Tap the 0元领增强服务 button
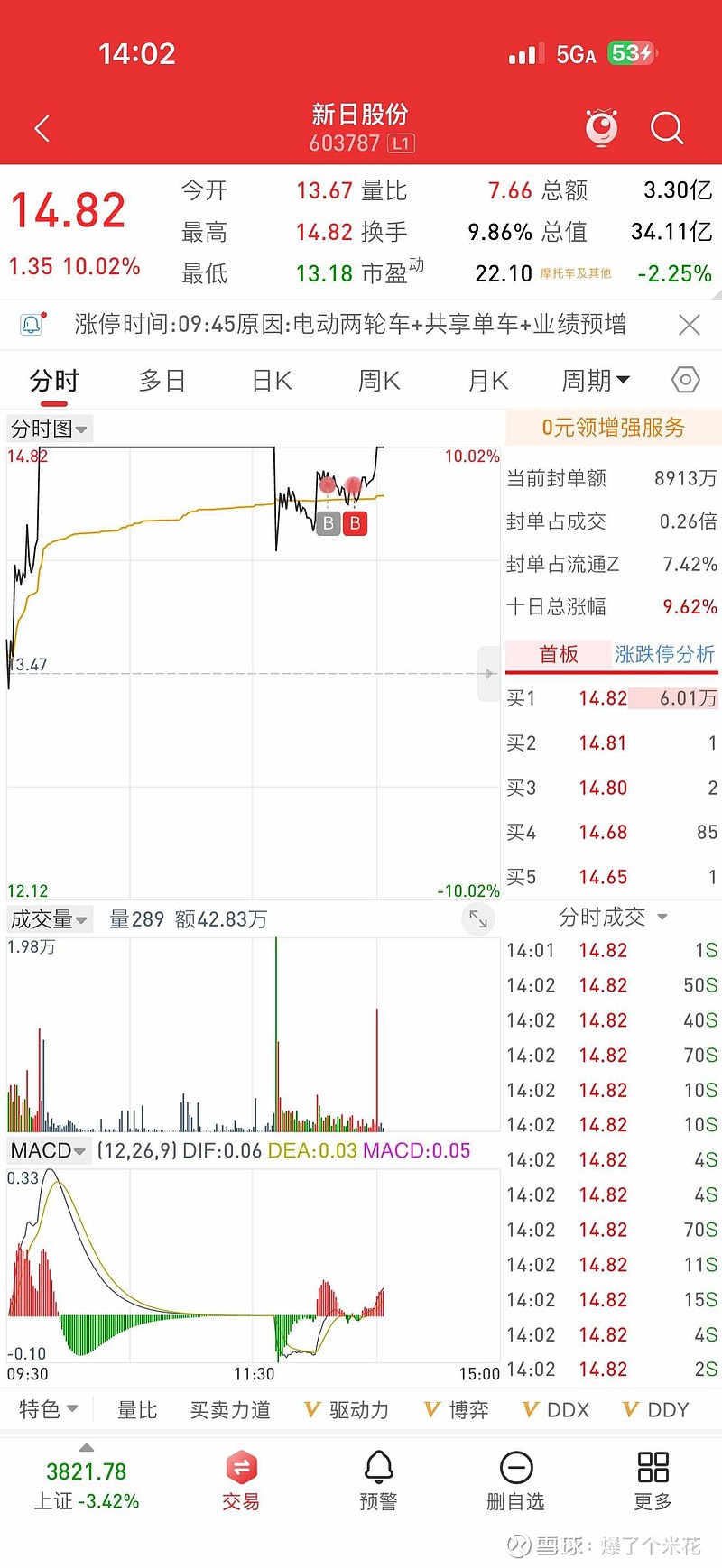This screenshot has width=722, height=1568. tap(612, 429)
